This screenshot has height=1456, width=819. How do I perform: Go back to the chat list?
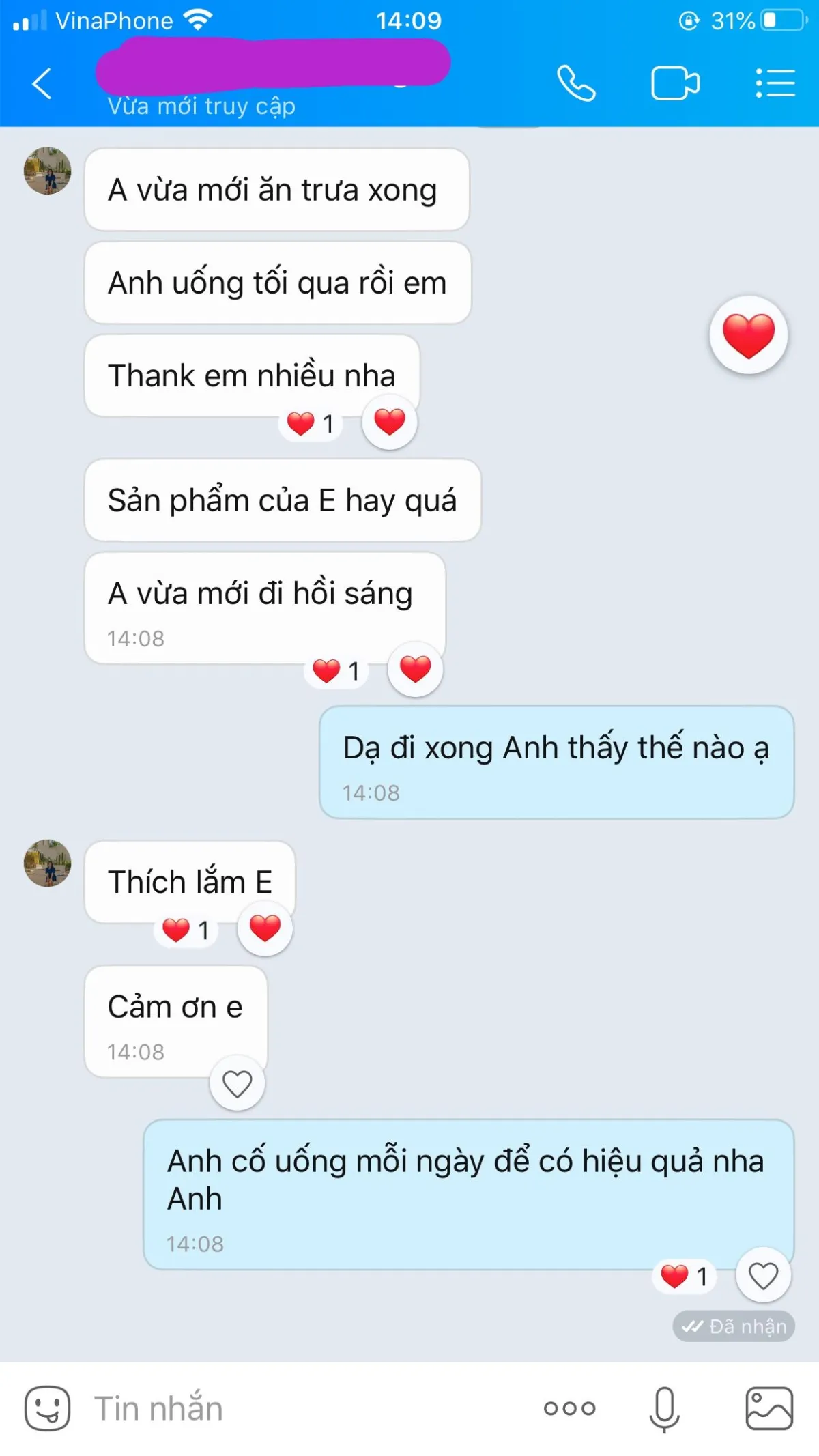42,84
